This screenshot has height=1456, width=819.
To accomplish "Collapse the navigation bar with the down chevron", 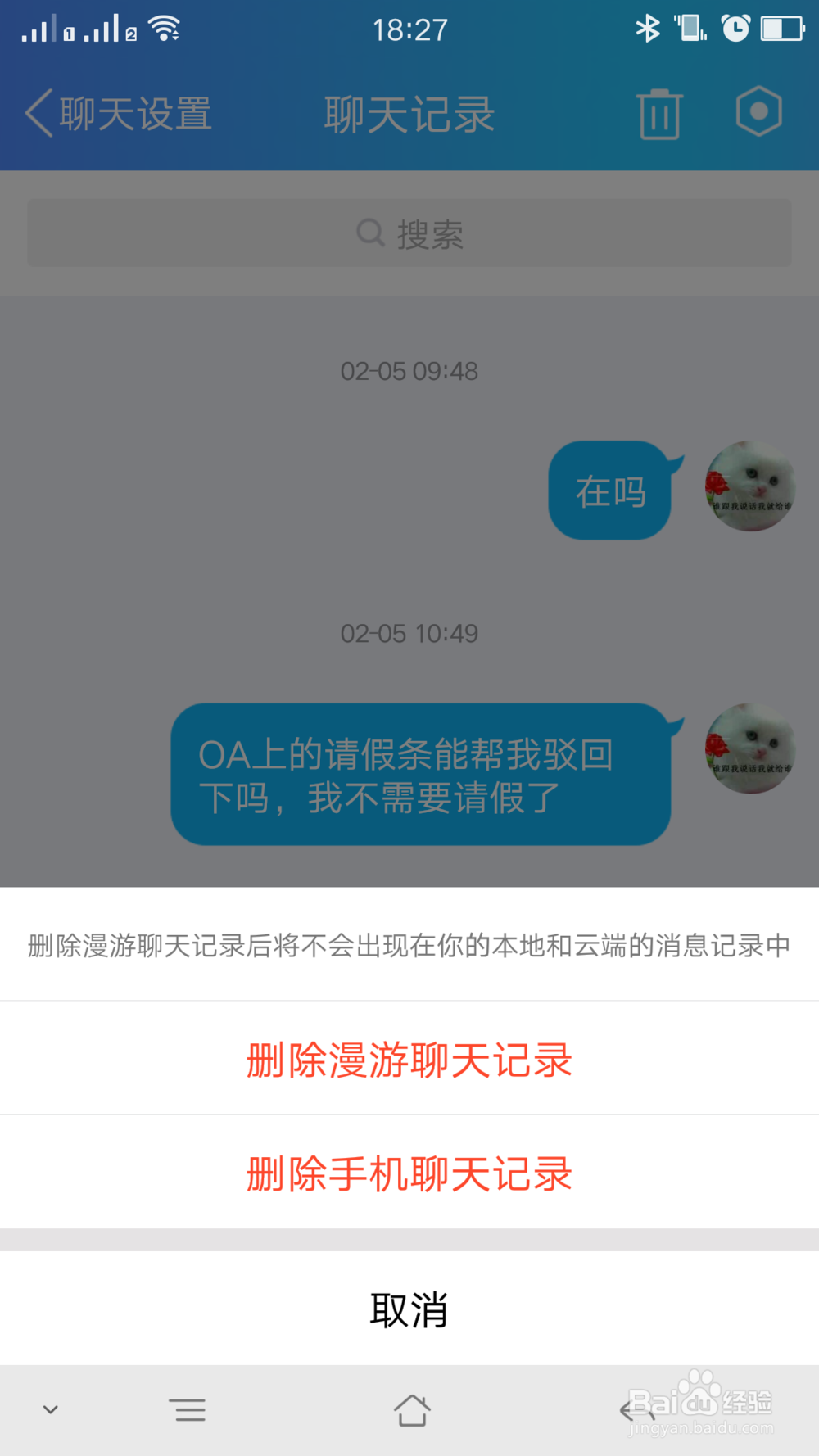I will [50, 1410].
